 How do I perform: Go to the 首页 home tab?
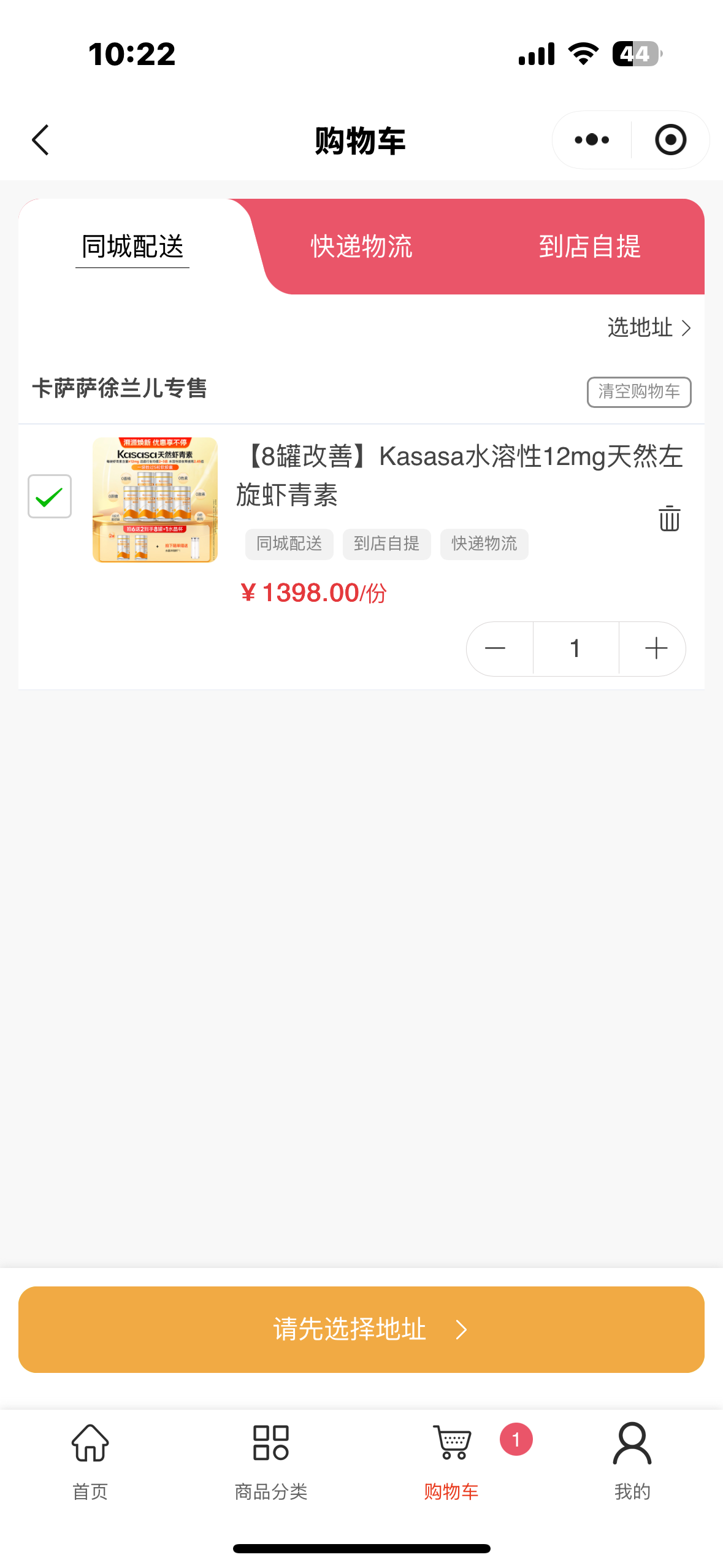pos(90,1461)
